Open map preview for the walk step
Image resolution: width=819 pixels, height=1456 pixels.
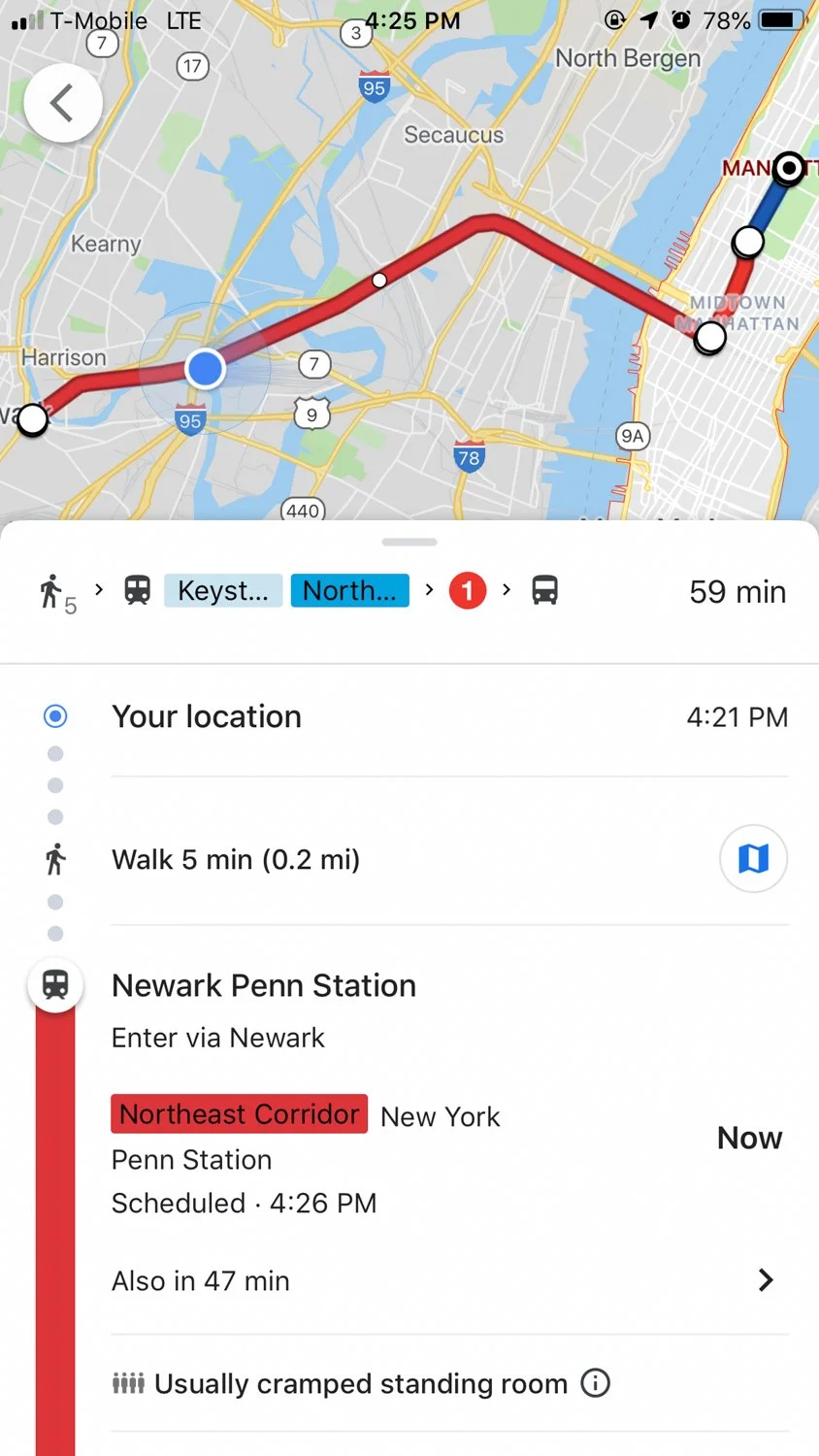click(753, 859)
